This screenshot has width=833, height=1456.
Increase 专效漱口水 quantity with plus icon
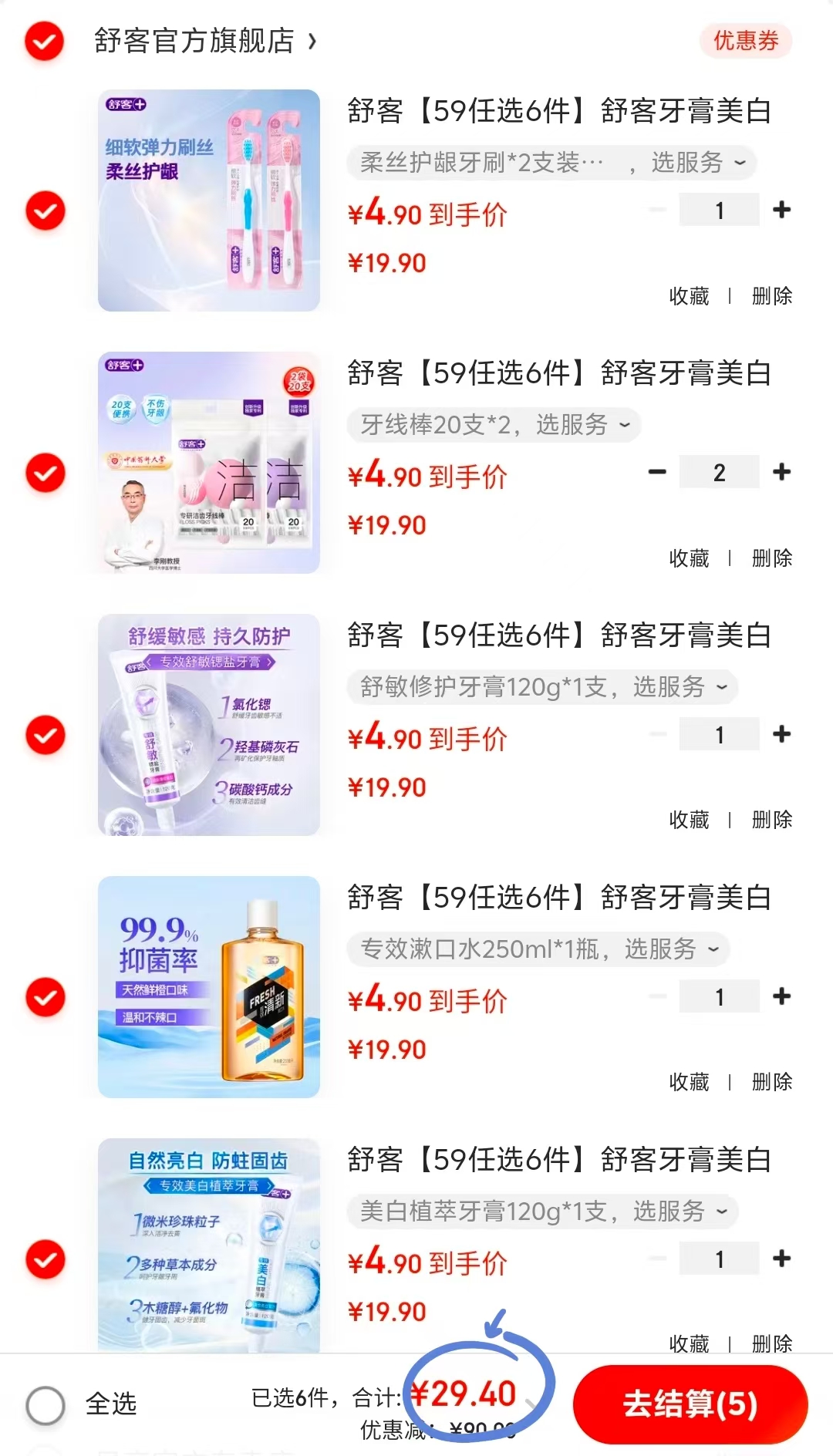click(782, 996)
